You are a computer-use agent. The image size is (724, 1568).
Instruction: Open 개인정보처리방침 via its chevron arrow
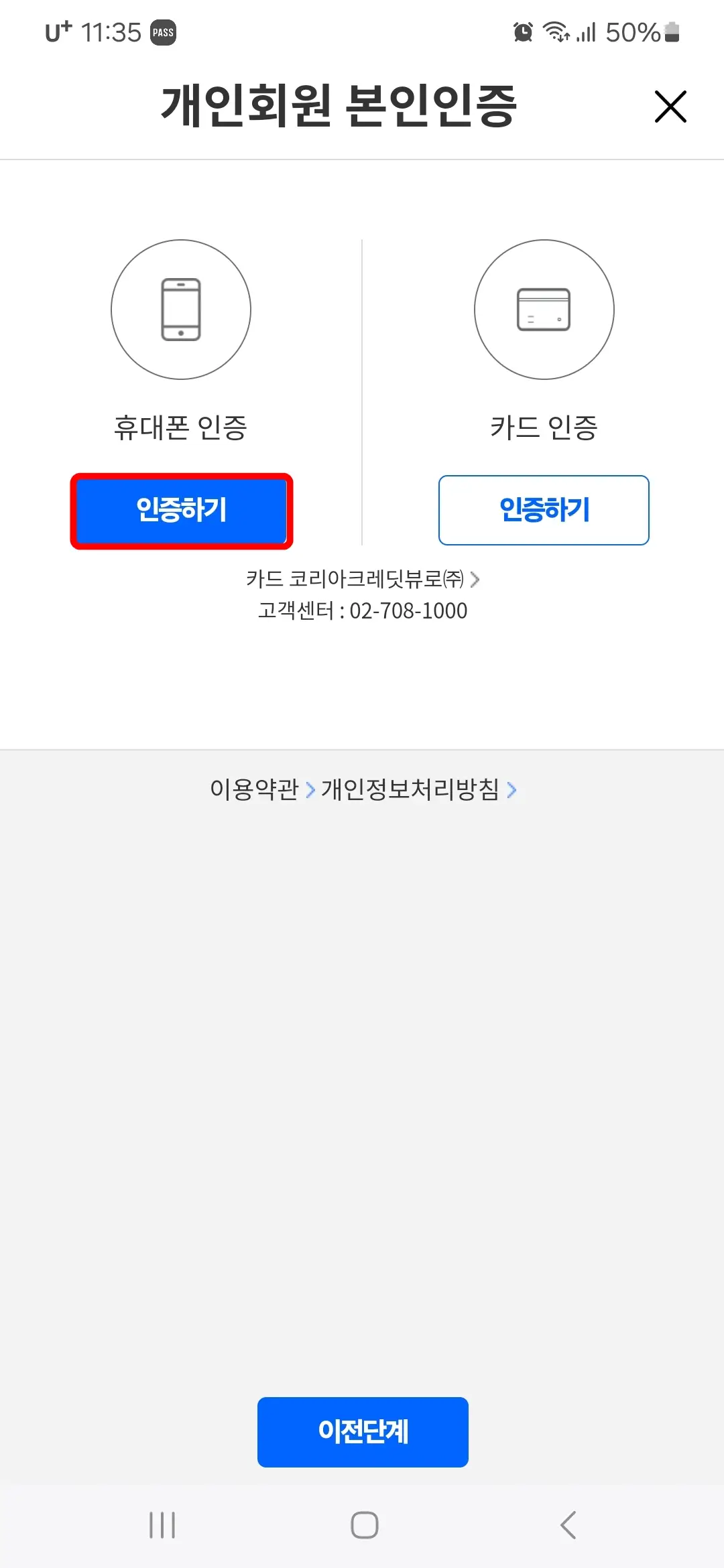pos(513,790)
